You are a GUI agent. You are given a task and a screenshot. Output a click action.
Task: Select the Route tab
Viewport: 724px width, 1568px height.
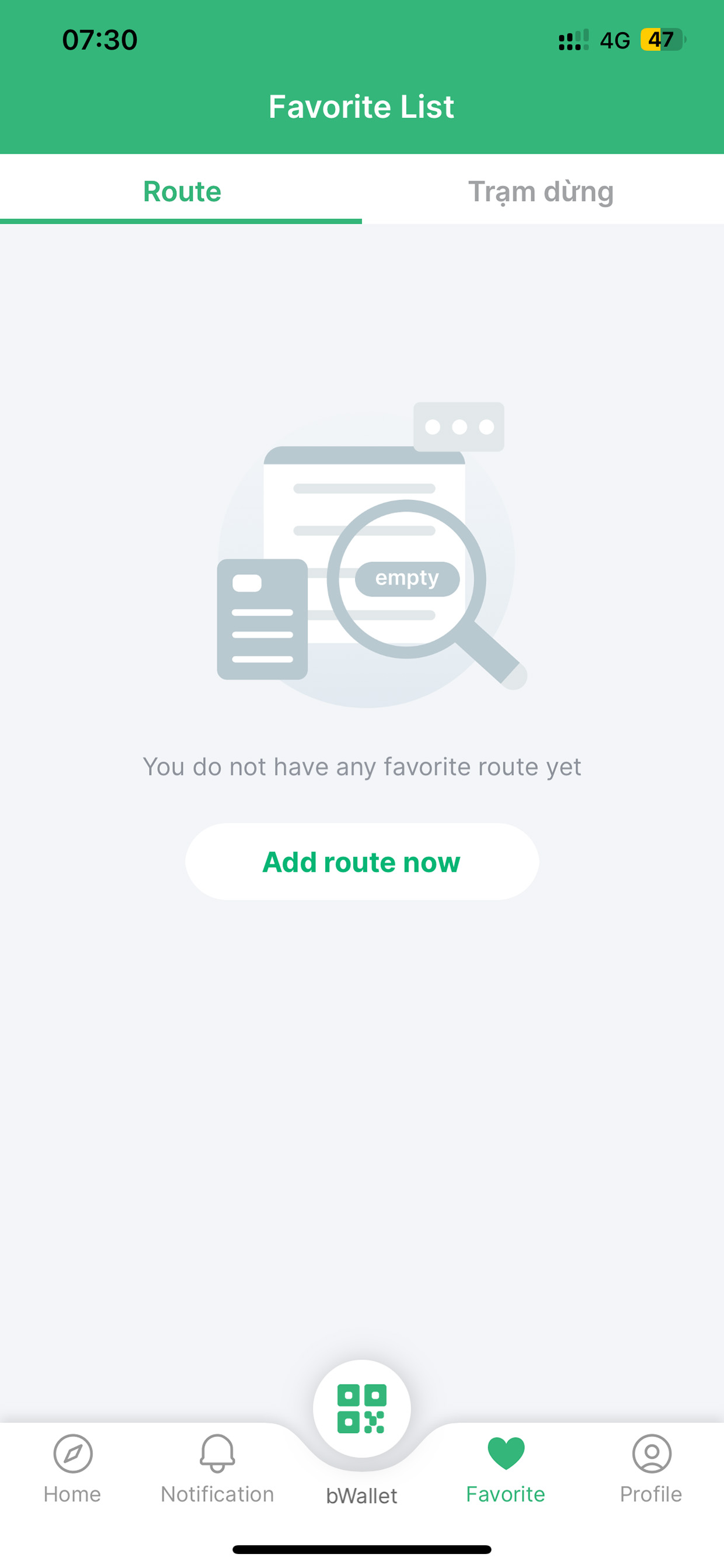(x=182, y=191)
